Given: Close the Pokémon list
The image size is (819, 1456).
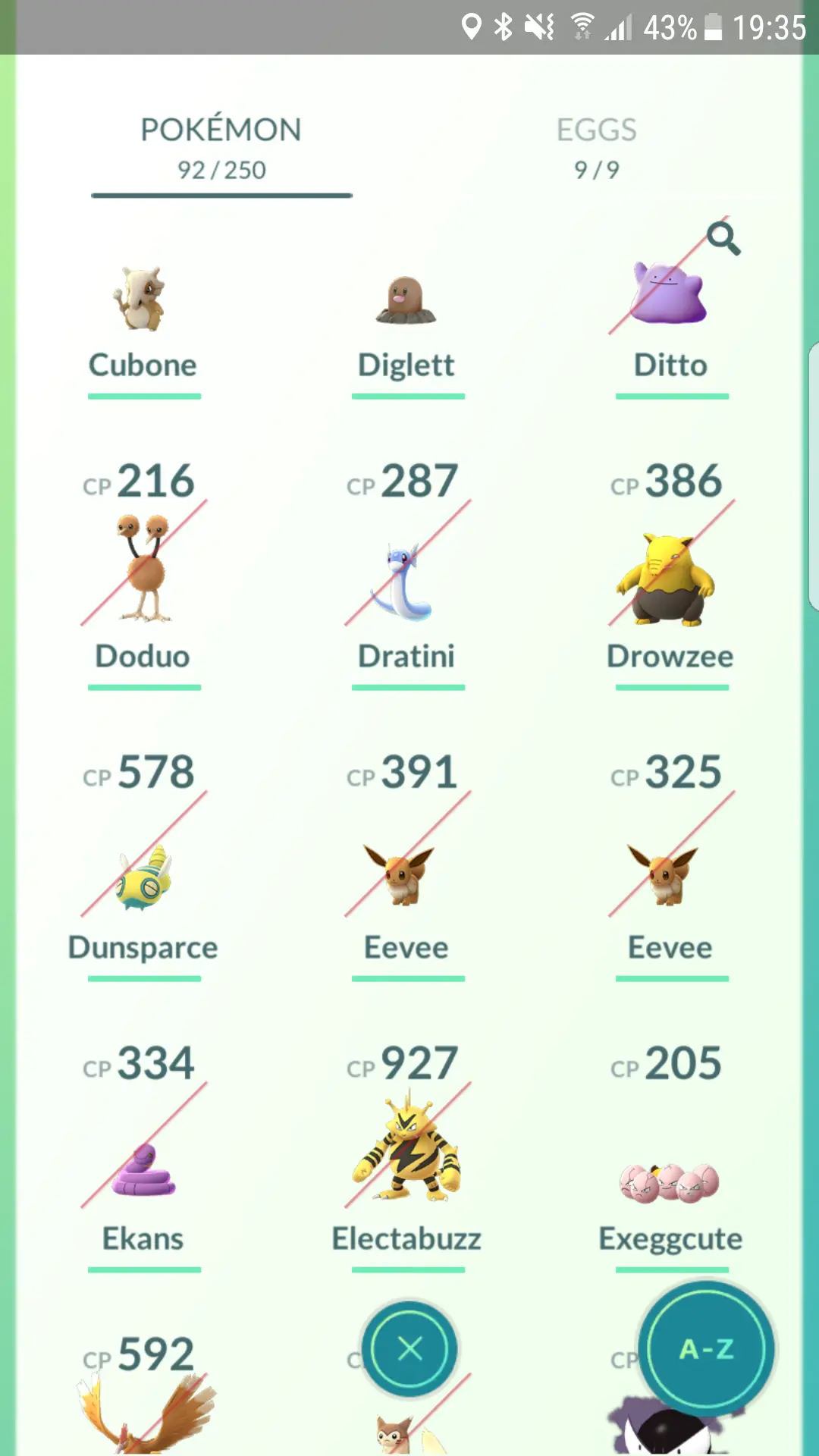Looking at the screenshot, I should 409,1349.
